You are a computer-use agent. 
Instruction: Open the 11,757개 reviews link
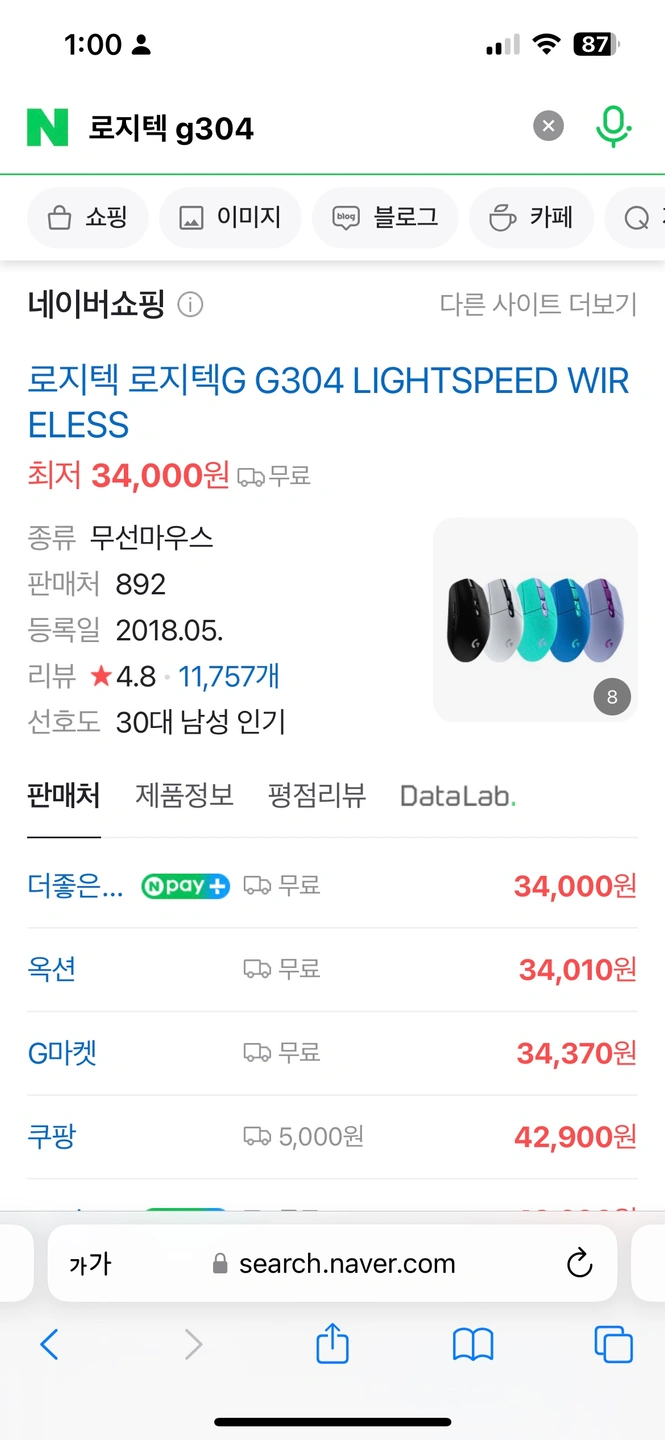(229, 677)
